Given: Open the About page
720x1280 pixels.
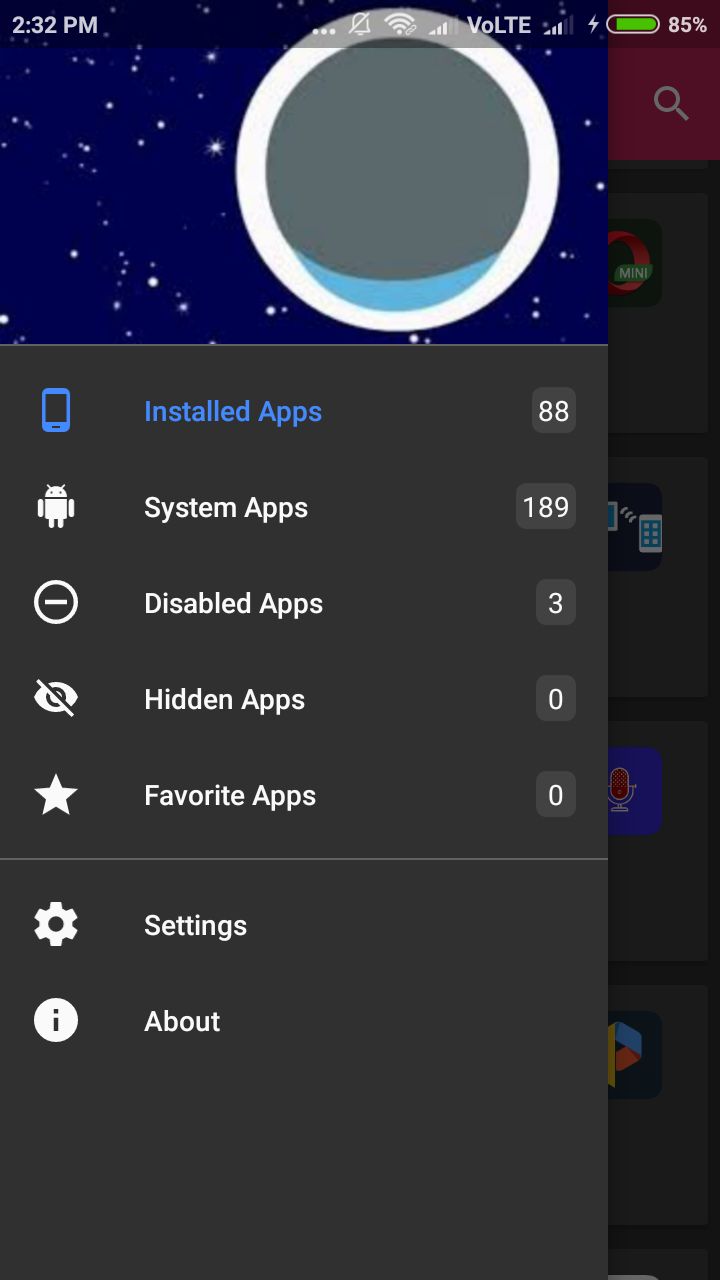Looking at the screenshot, I should 182,1021.
